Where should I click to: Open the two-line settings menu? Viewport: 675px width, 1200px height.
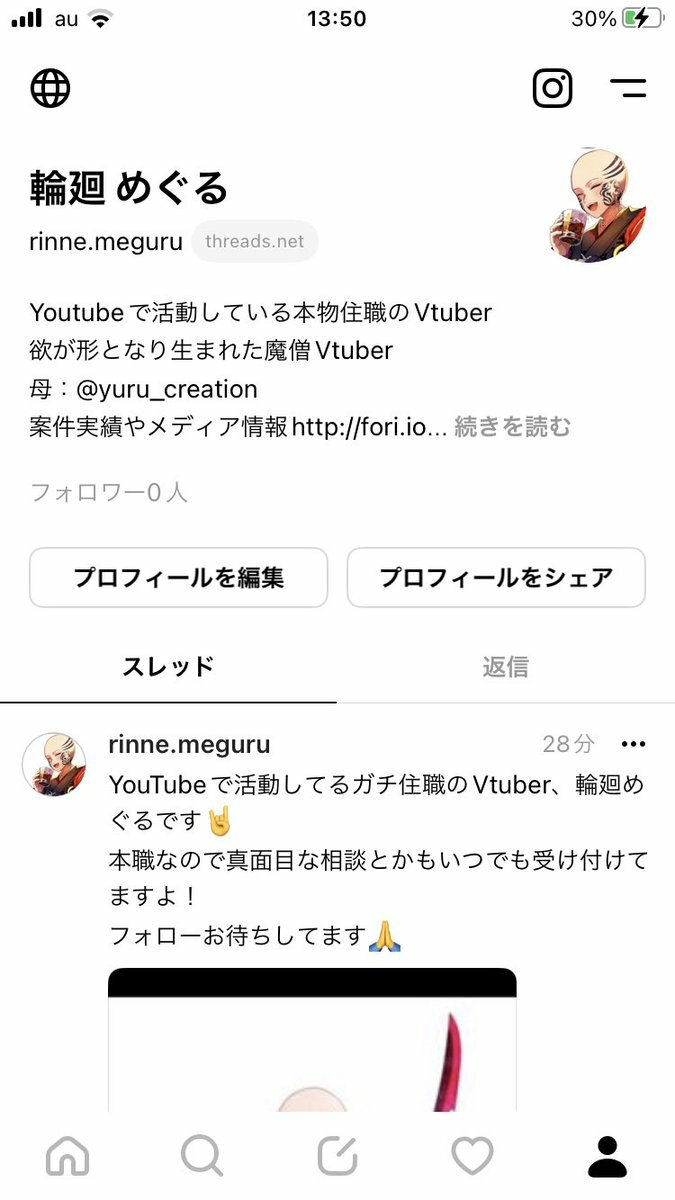[628, 88]
